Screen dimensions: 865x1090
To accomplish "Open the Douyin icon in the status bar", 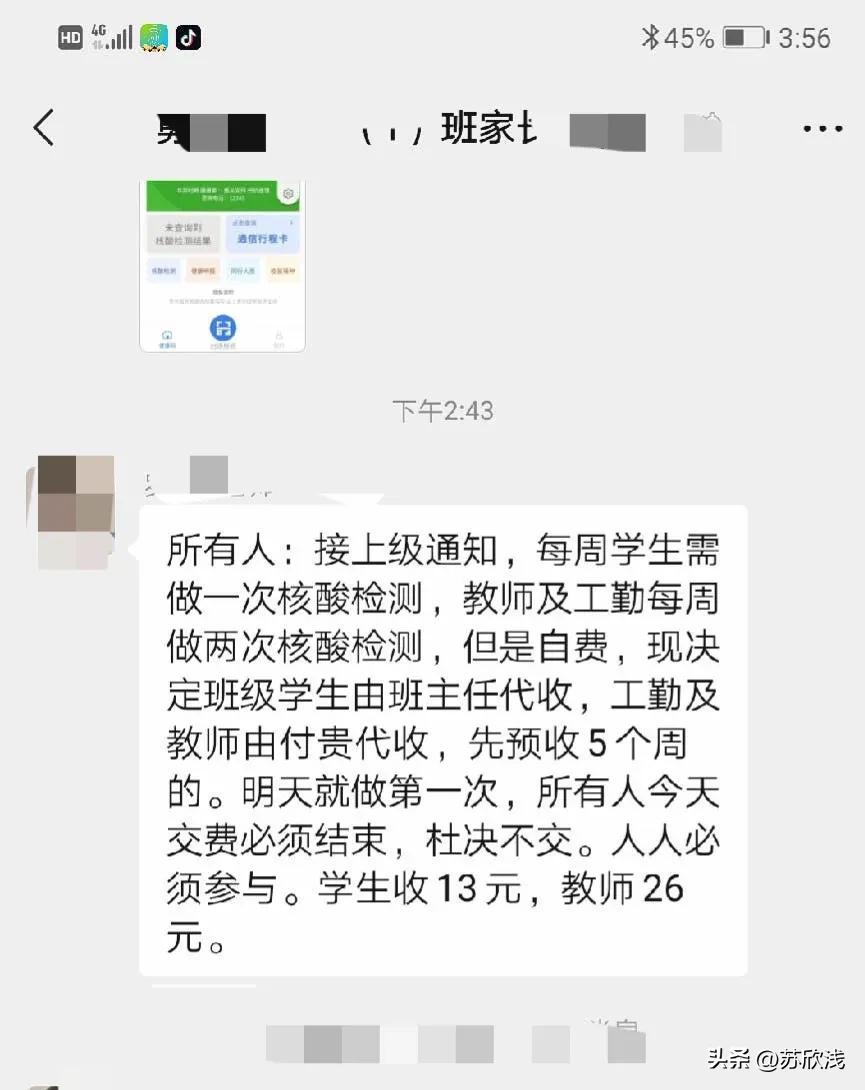I will point(188,38).
